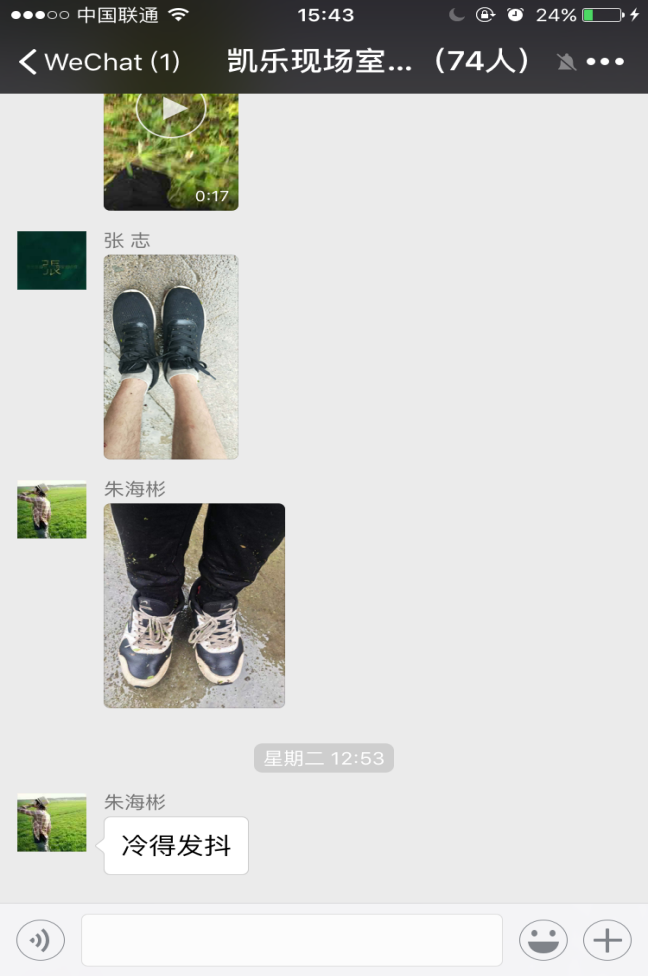Switch to voice message input
This screenshot has width=648, height=976.
pyautogui.click(x=40, y=940)
